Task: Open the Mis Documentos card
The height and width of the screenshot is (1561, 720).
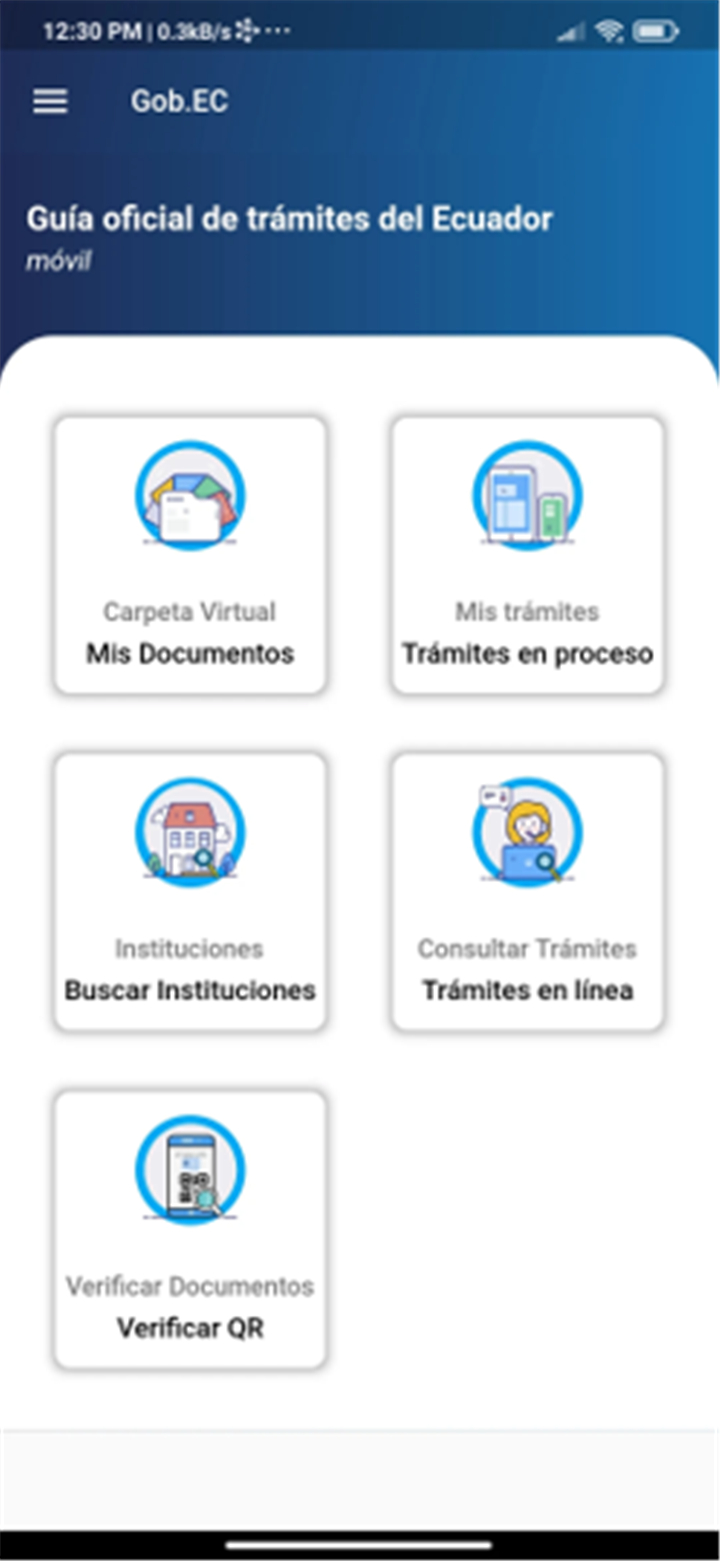Action: point(190,555)
